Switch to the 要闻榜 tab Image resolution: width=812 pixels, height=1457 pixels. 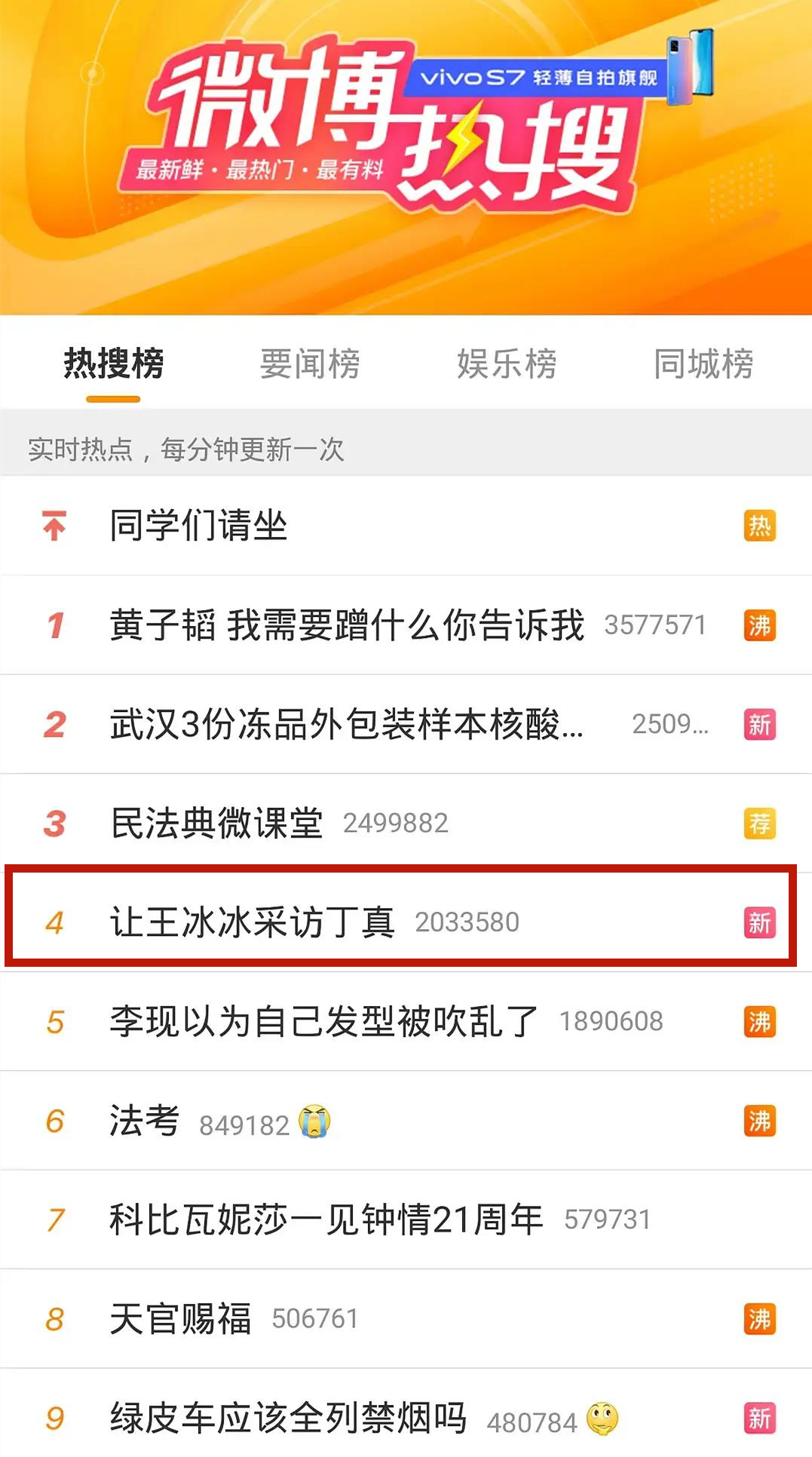pyautogui.click(x=310, y=364)
